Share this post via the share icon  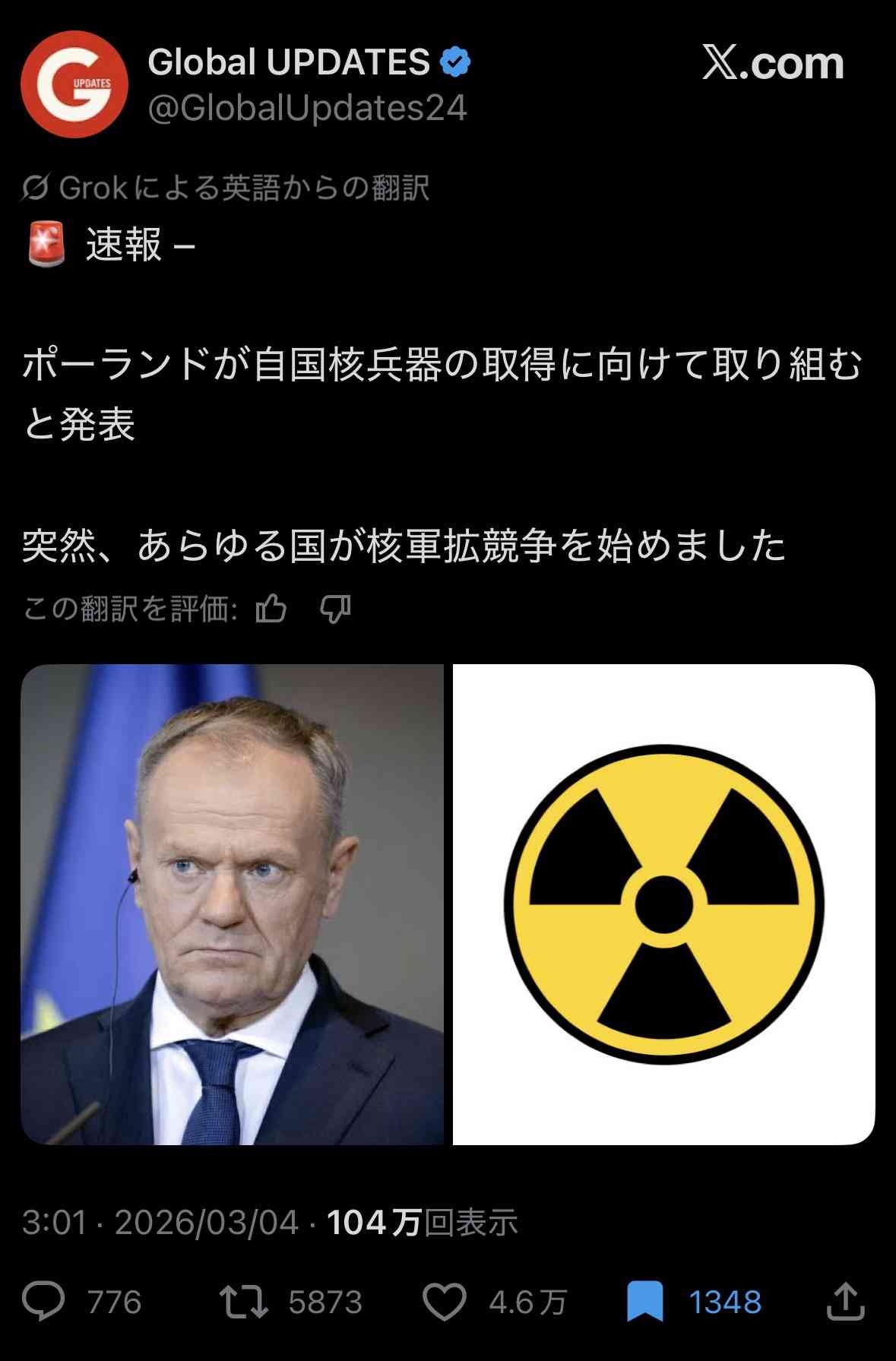pyautogui.click(x=845, y=1302)
